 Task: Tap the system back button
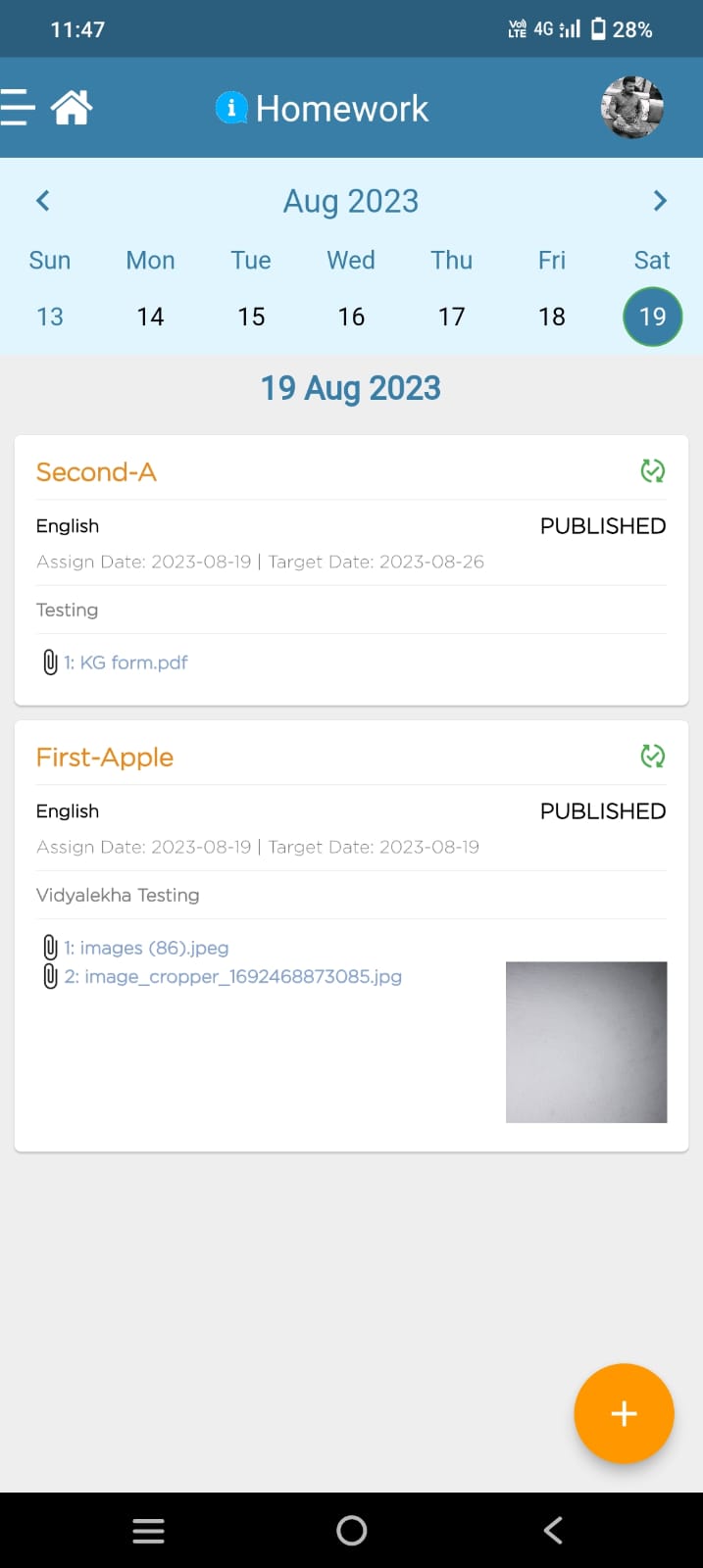tap(553, 1530)
